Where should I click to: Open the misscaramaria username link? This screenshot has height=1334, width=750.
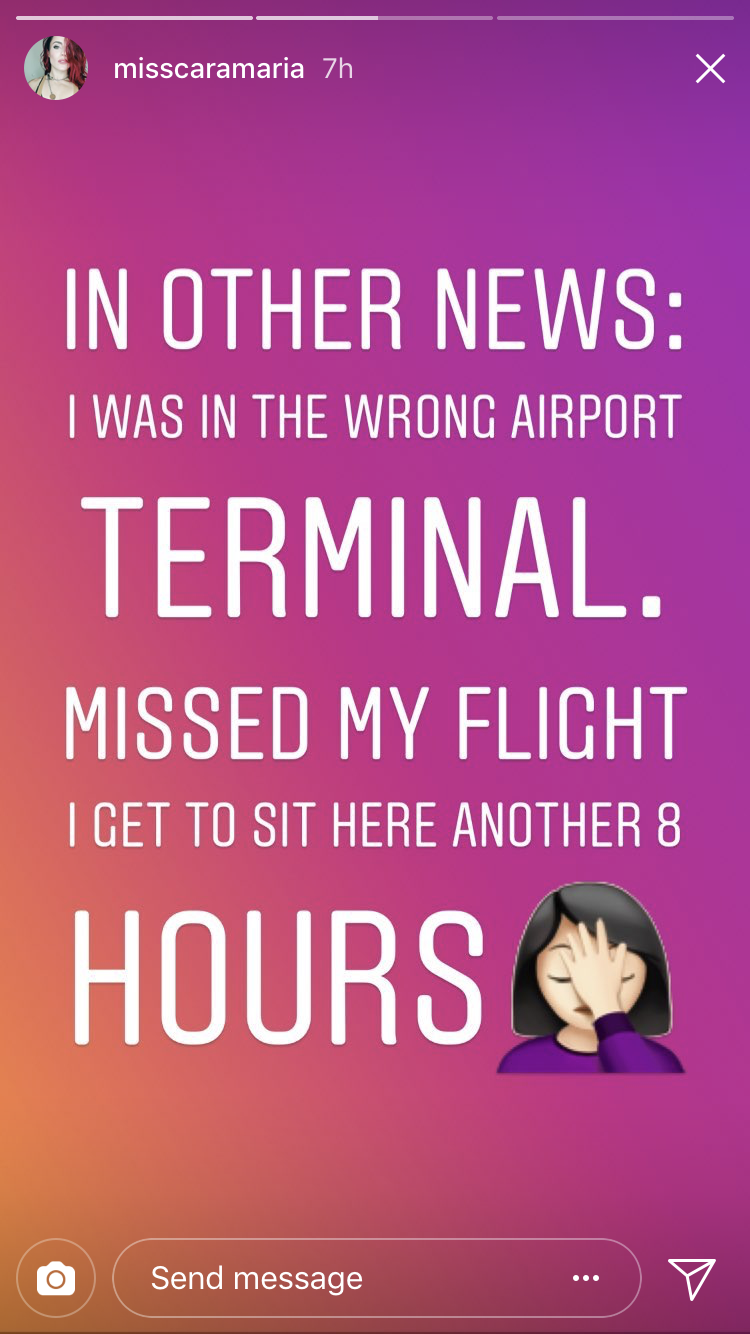tap(209, 69)
